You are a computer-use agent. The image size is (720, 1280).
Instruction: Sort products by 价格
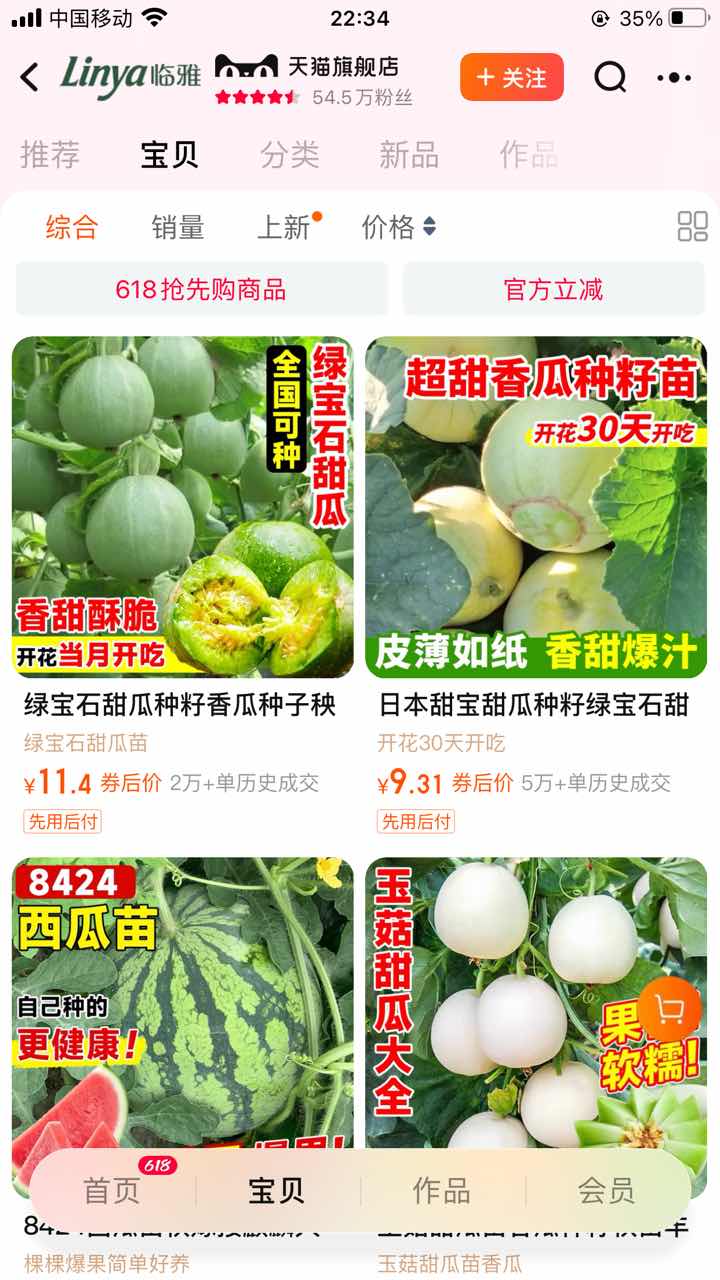(x=398, y=227)
